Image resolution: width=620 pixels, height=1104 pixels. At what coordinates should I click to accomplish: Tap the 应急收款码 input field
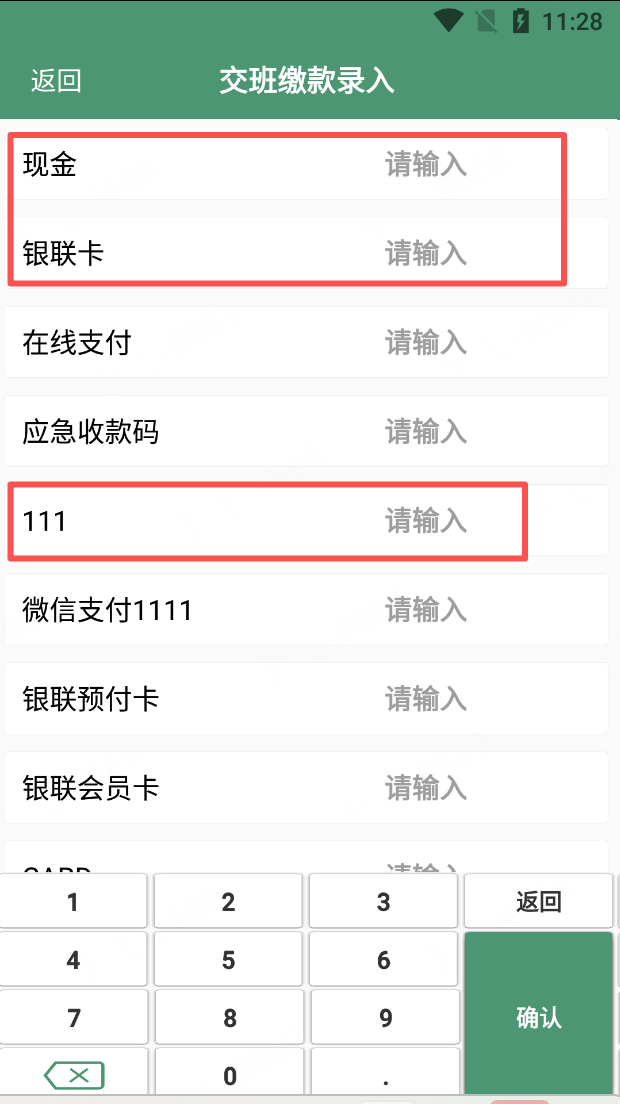point(426,432)
